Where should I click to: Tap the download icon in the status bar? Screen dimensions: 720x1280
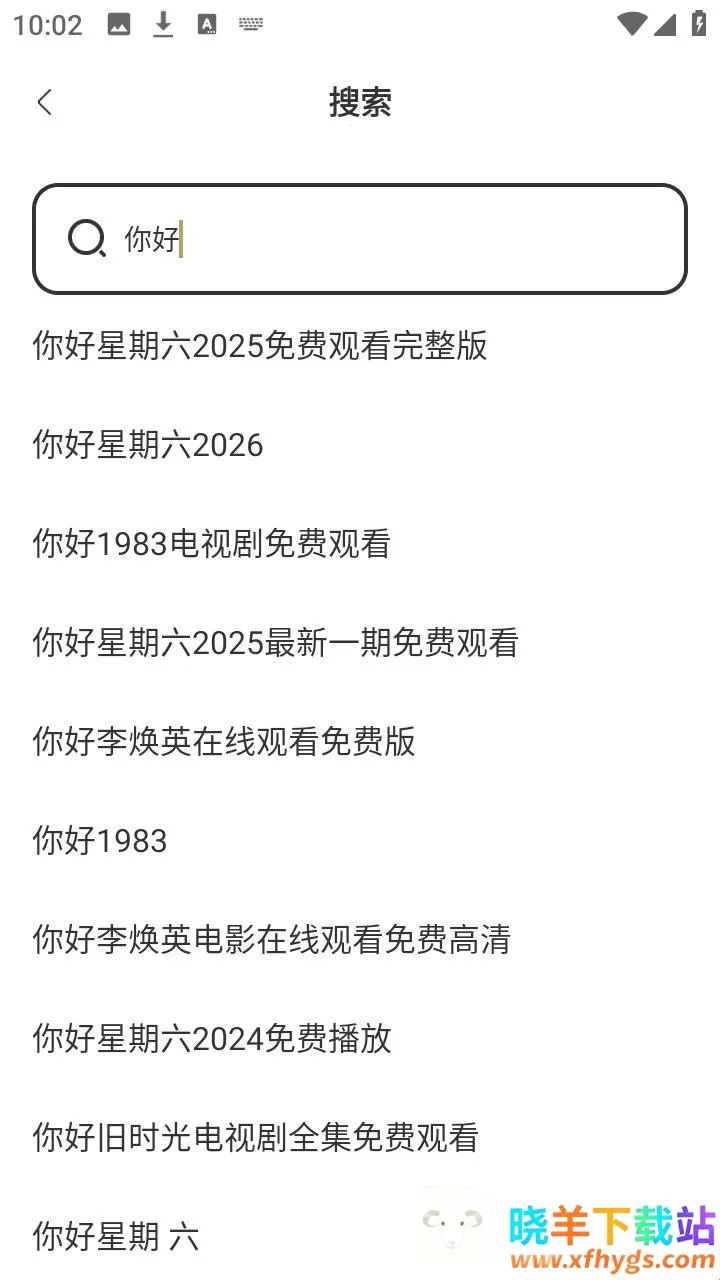pos(162,24)
